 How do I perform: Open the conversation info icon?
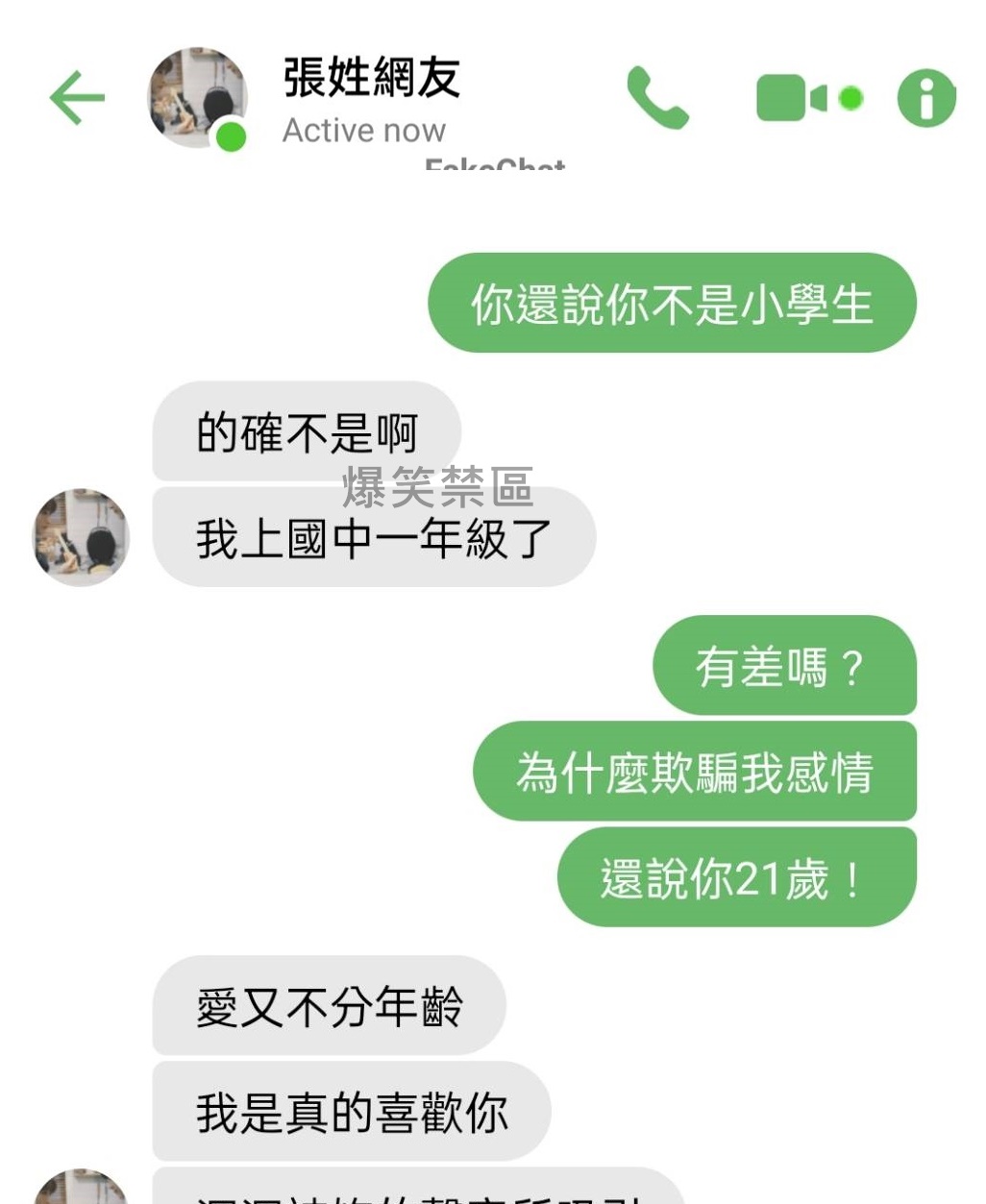tap(925, 98)
